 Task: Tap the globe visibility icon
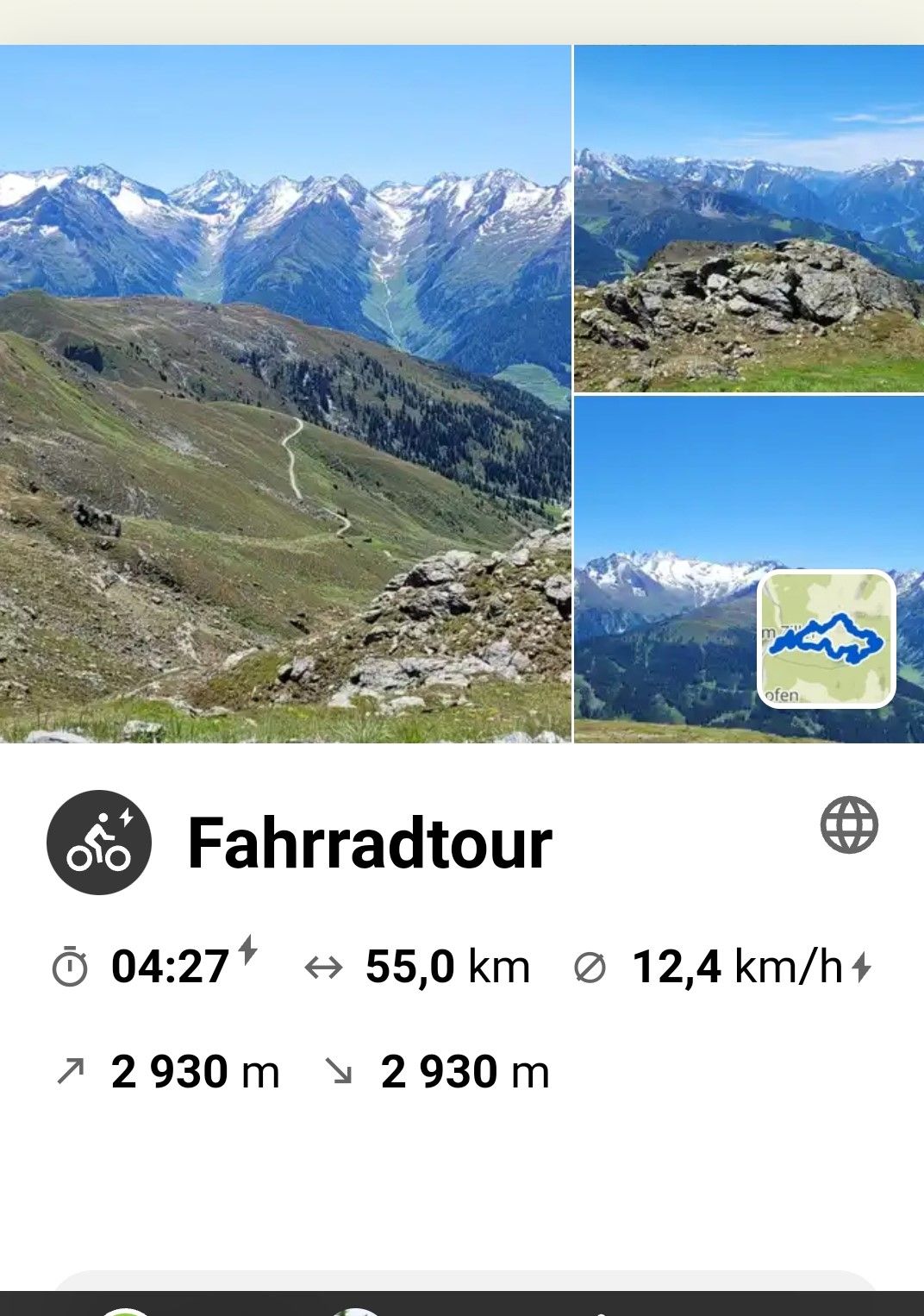point(849,825)
